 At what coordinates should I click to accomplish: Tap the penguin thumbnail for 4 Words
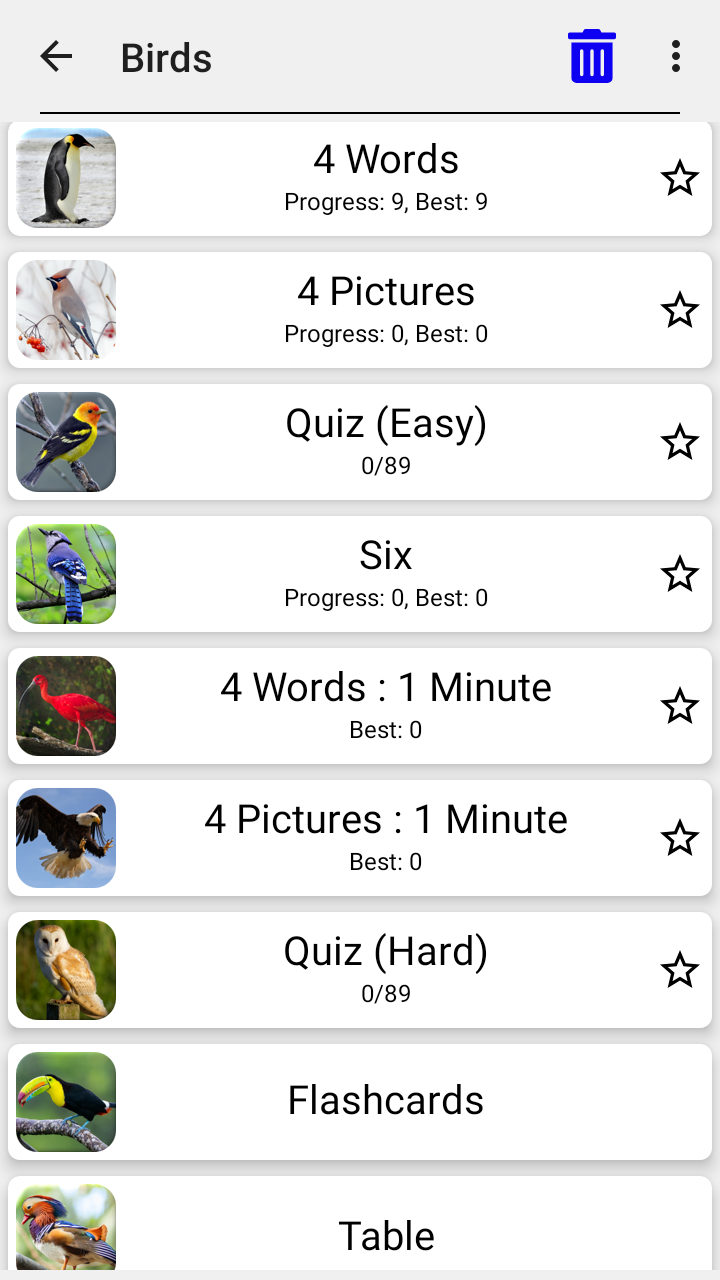point(65,178)
